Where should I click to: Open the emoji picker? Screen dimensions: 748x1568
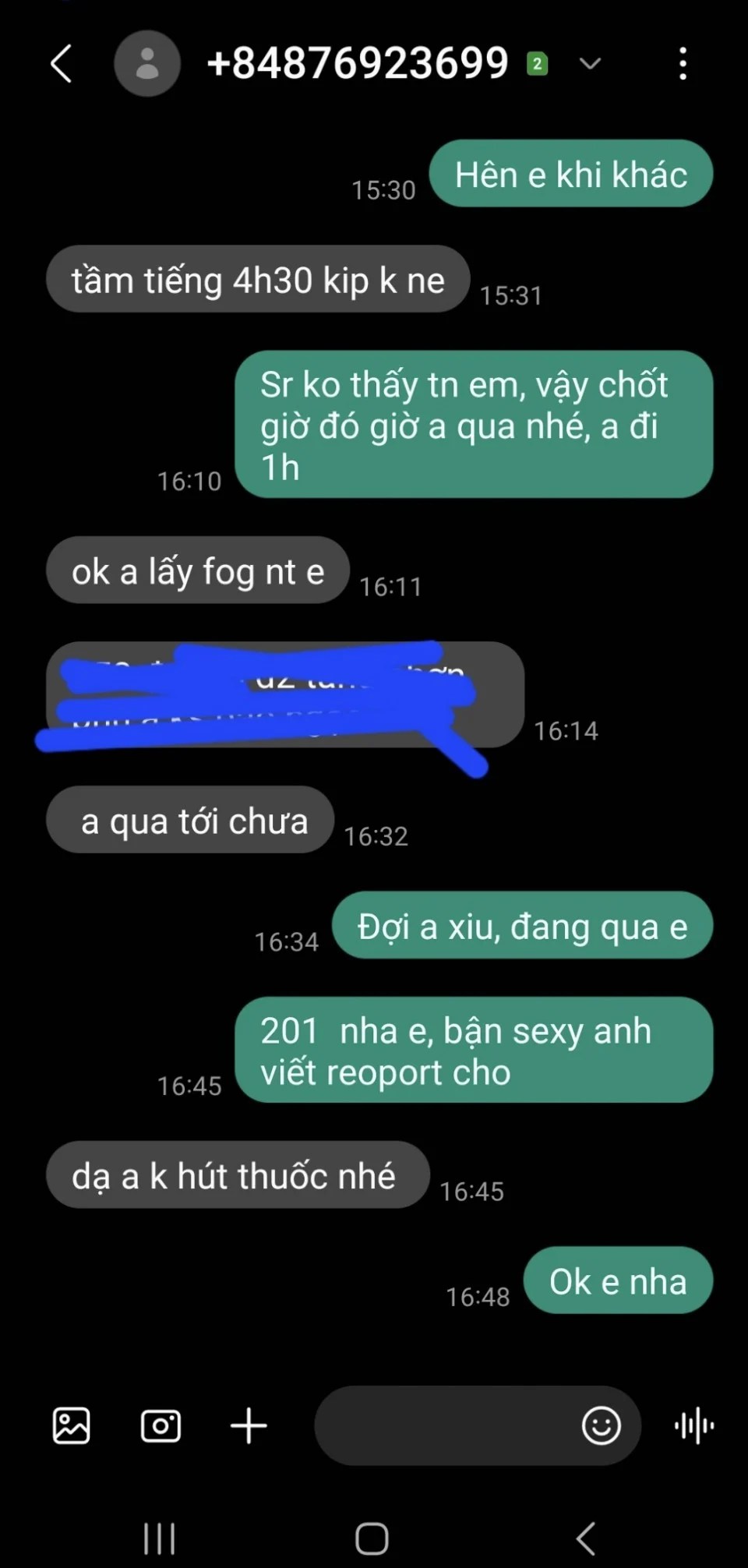[x=601, y=1425]
